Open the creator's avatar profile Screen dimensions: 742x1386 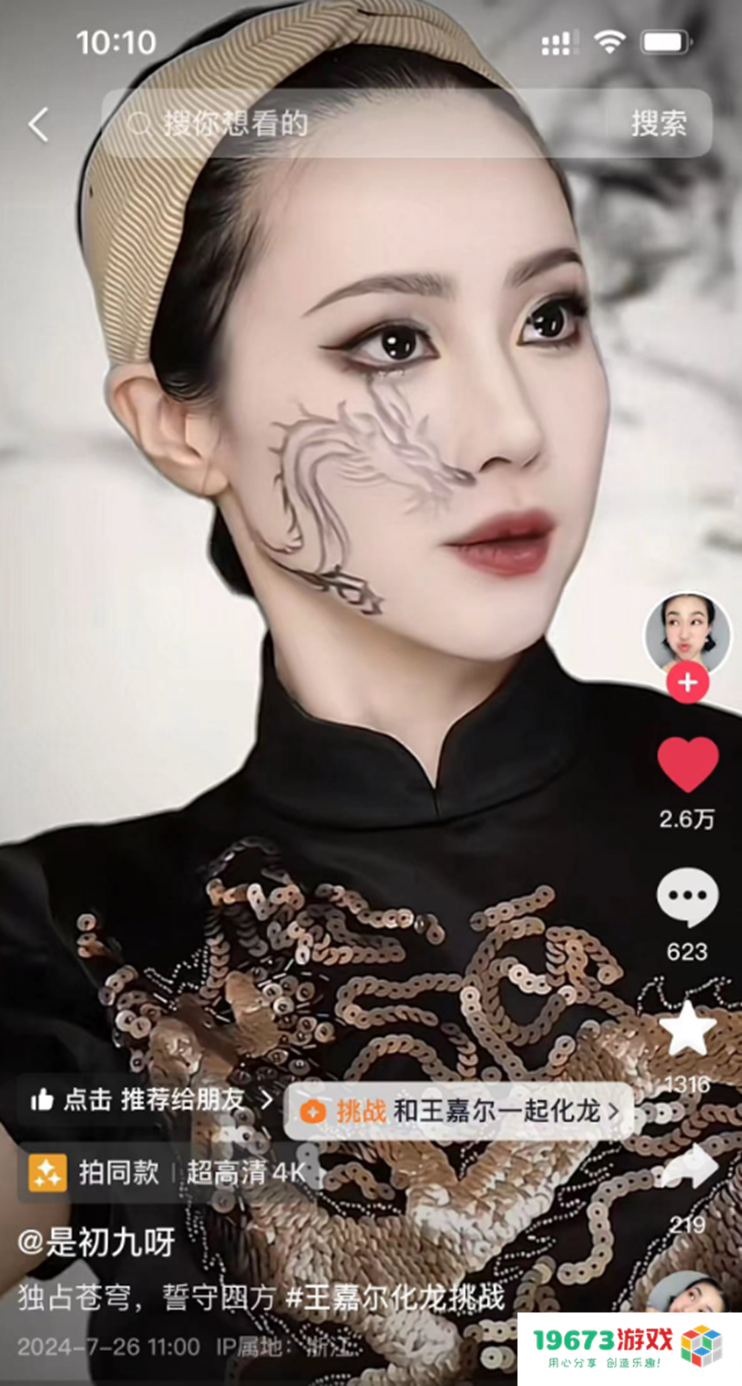[687, 635]
